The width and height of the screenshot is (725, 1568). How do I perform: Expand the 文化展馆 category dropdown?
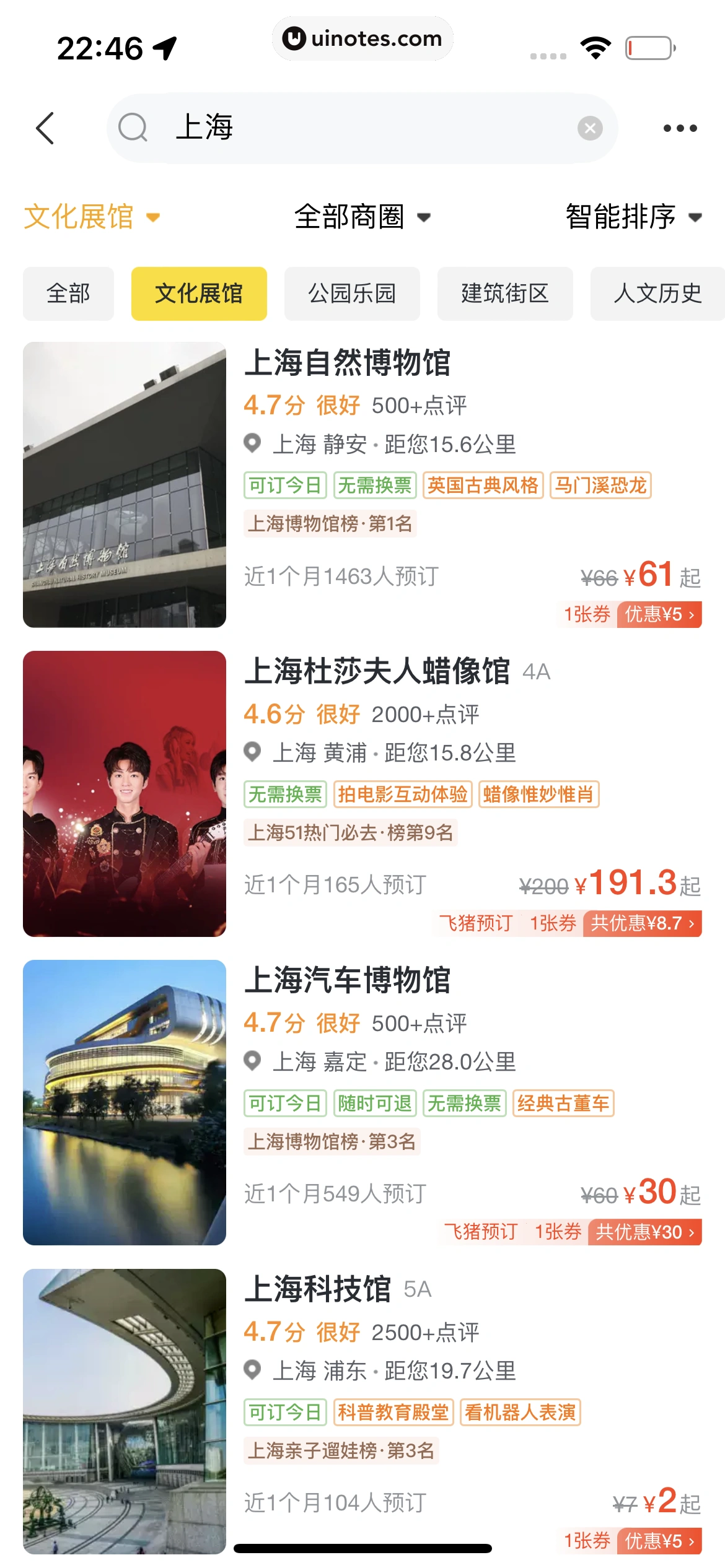(92, 217)
